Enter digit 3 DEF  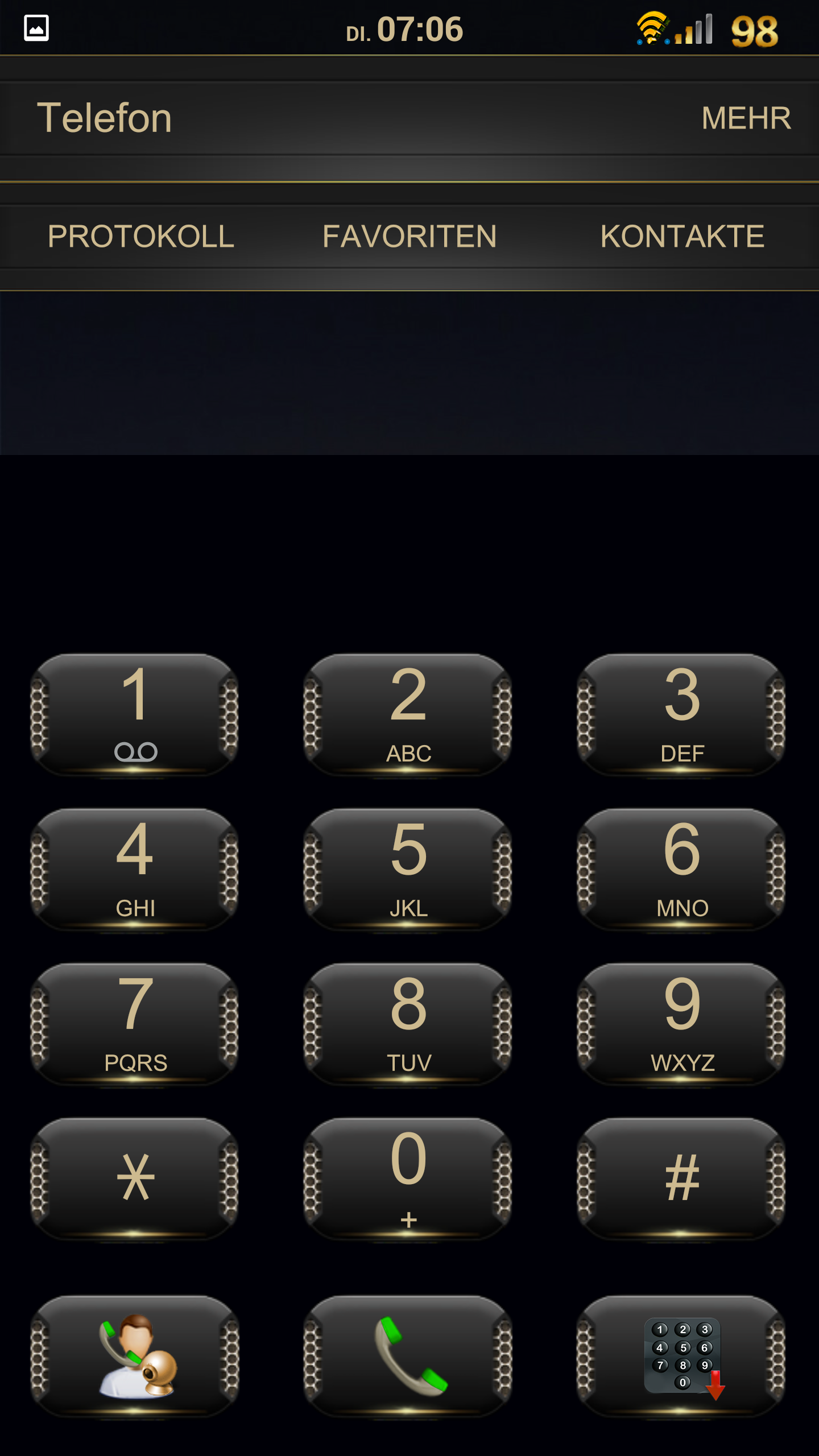(x=681, y=715)
